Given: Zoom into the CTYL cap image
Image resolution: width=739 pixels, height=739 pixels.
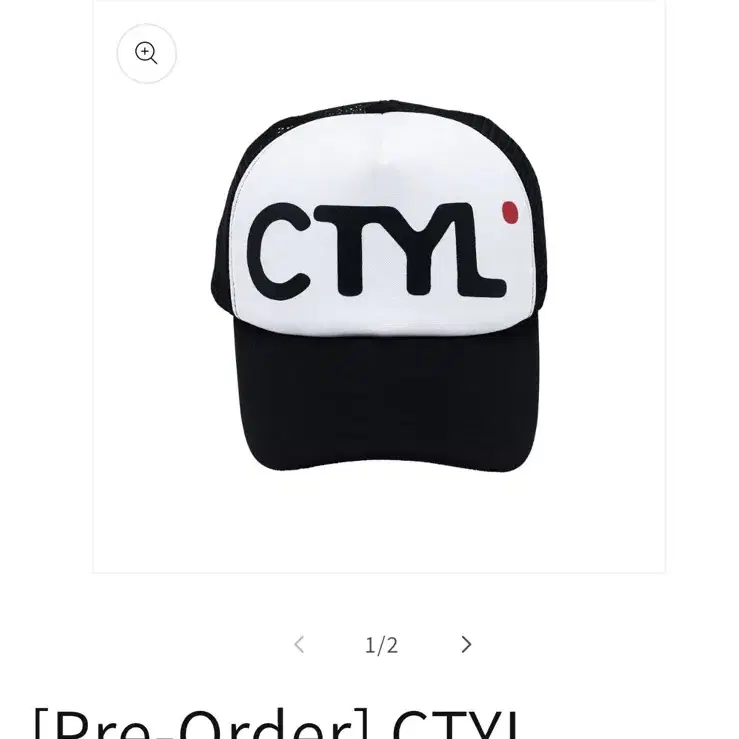Looking at the screenshot, I should point(147,54).
